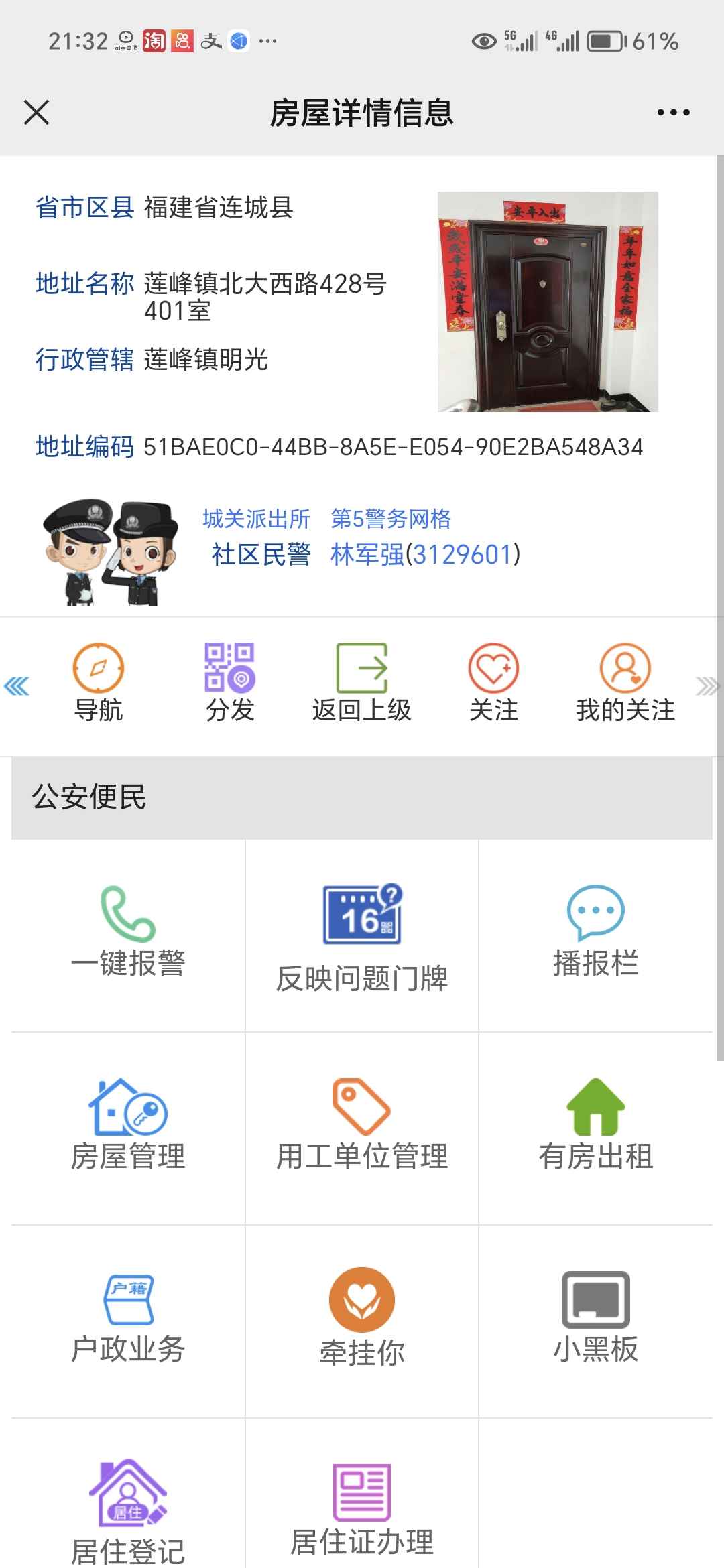Open the 分发 QR share option
This screenshot has height=1568, width=724.
(x=230, y=682)
